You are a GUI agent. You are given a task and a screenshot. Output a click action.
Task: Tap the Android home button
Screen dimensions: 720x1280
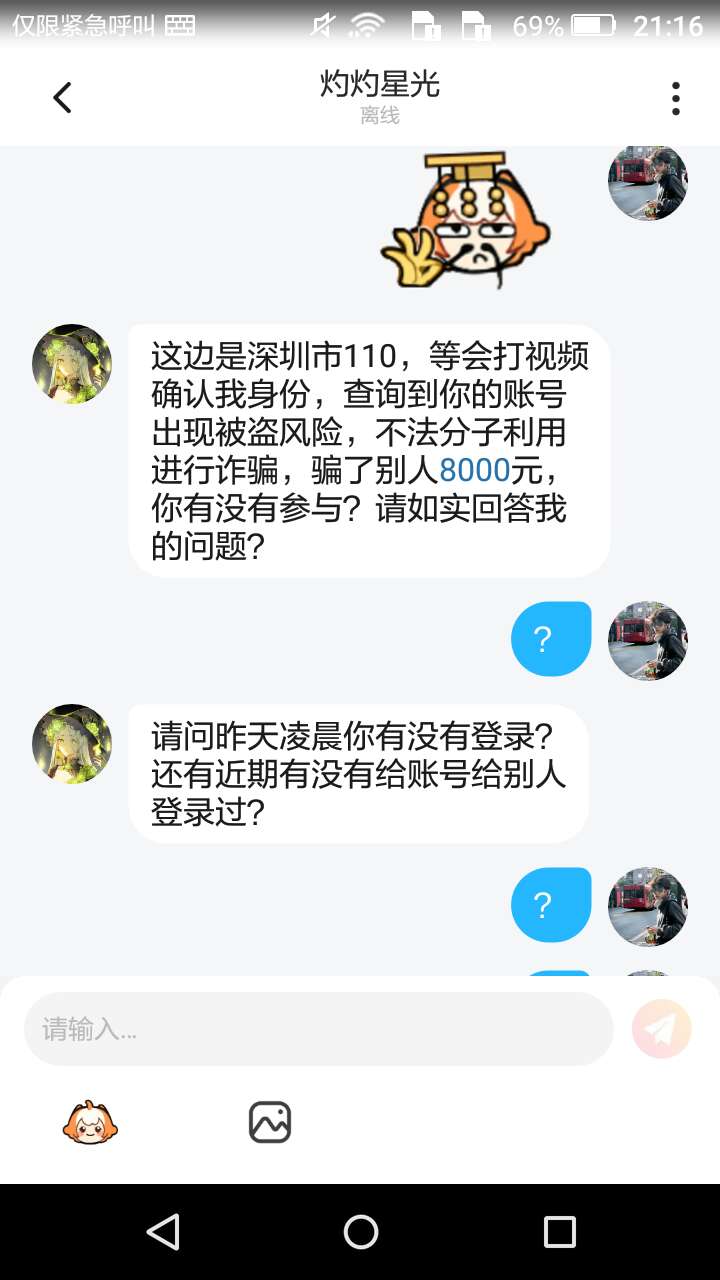pyautogui.click(x=360, y=1232)
